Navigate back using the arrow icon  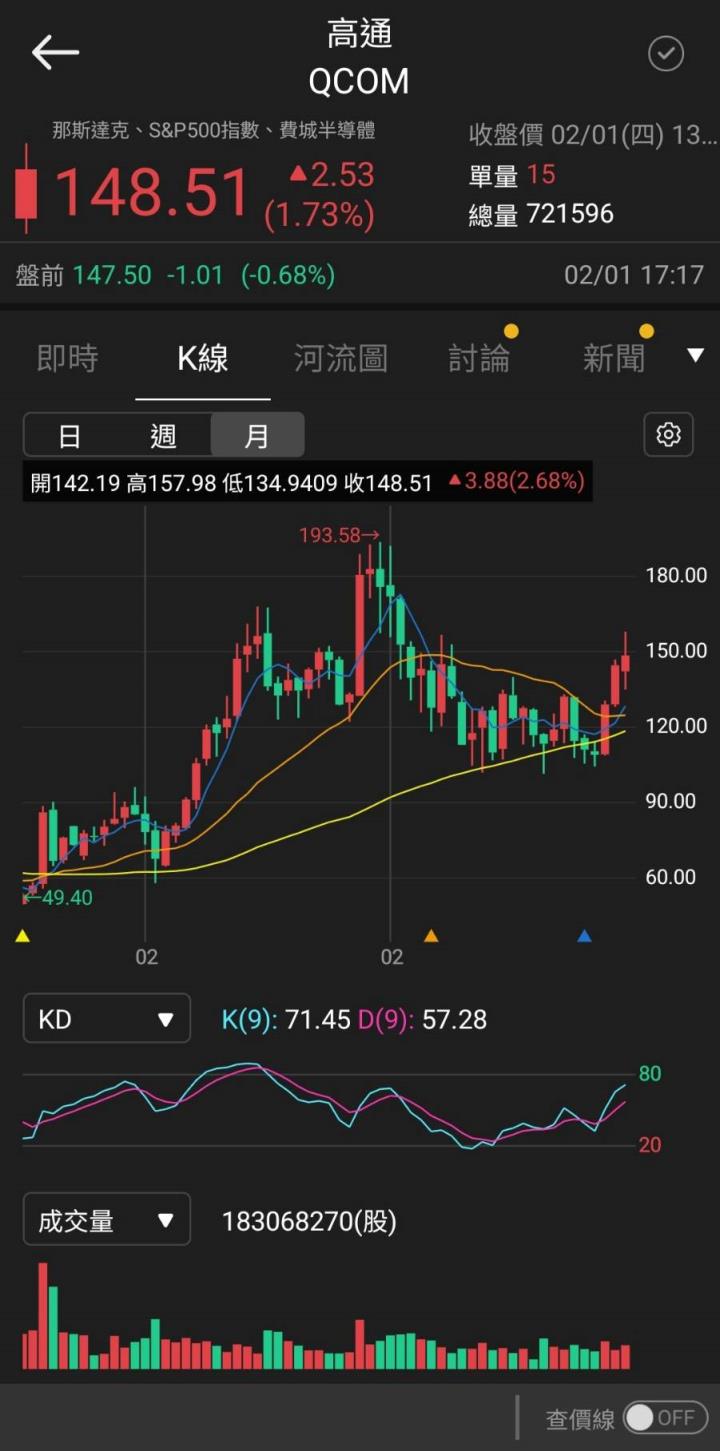tap(55, 52)
